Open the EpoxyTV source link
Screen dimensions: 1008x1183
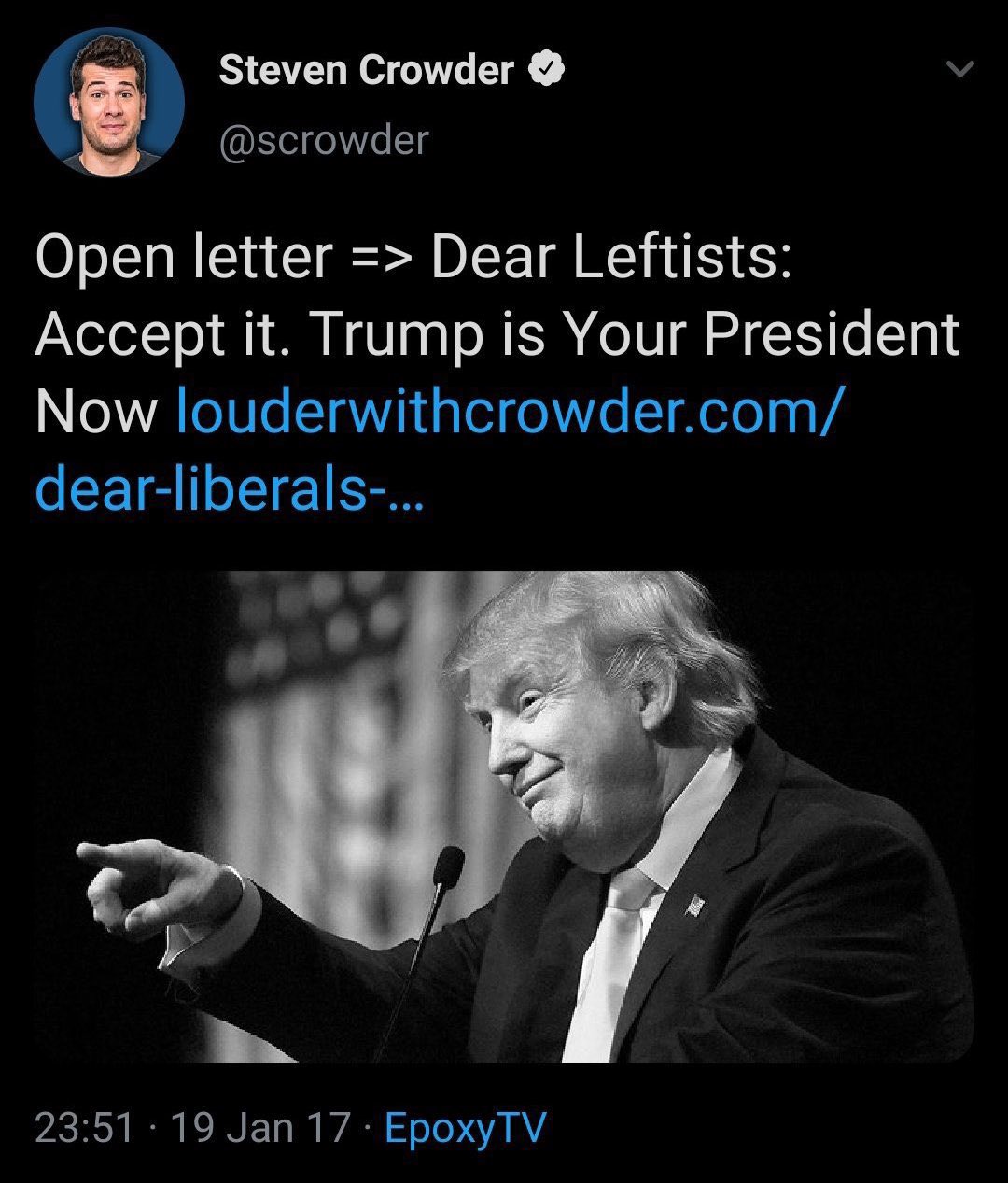(x=465, y=1128)
